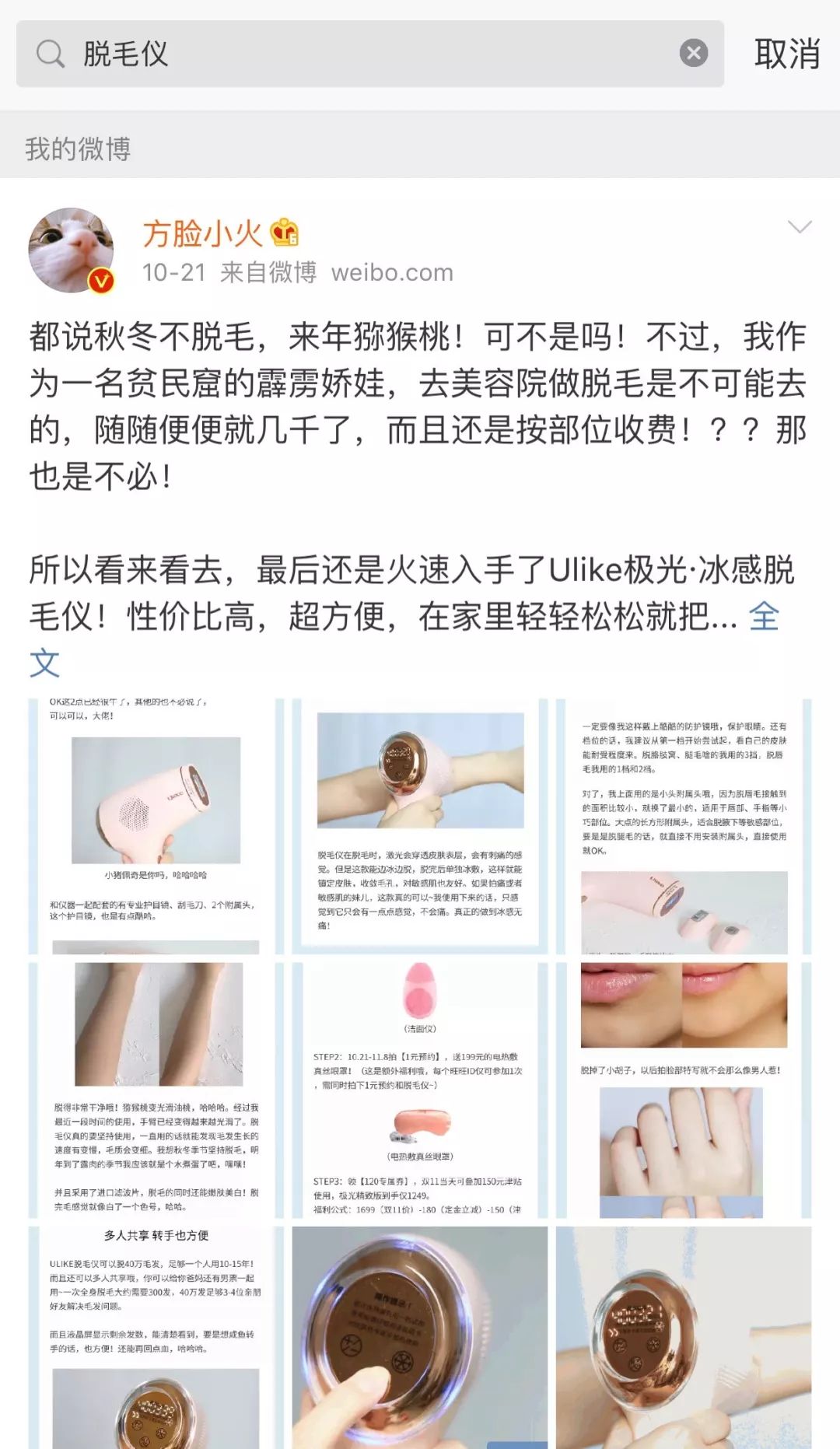The height and width of the screenshot is (1449, 840).
Task: Expand the post with 全文
Action: pos(763,617)
